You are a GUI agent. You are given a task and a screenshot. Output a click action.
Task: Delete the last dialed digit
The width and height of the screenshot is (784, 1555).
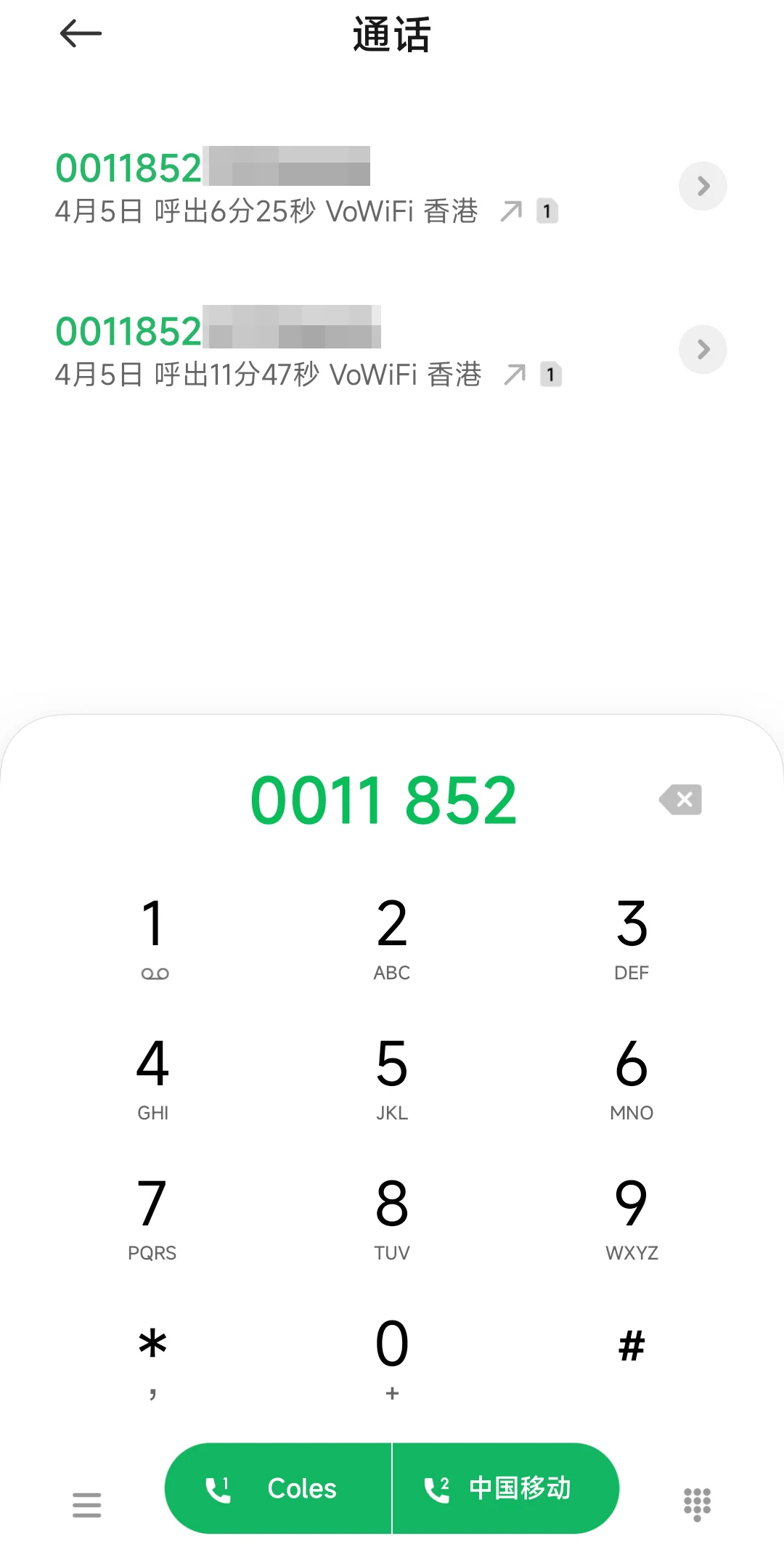coord(681,800)
